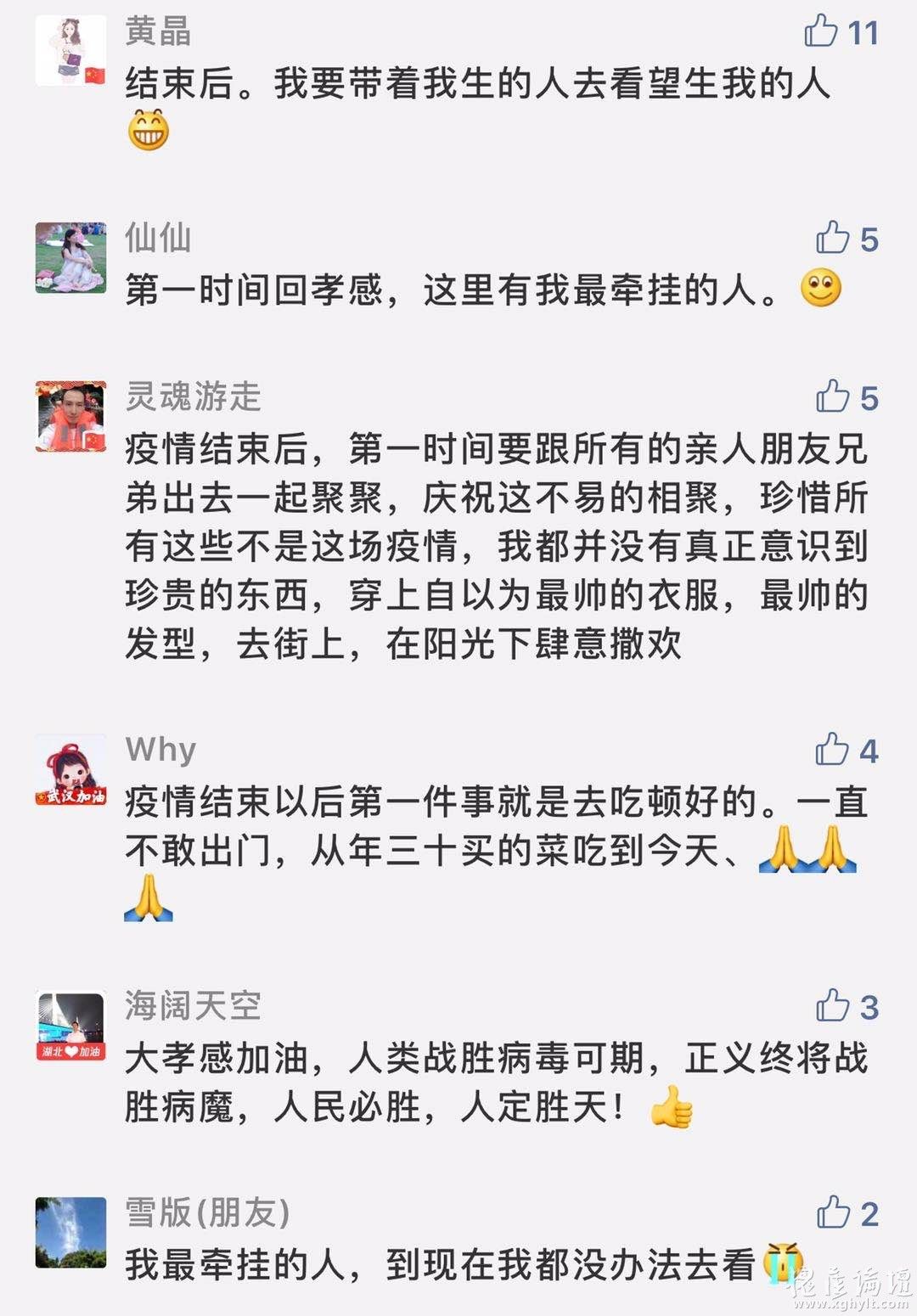Like 仙仙's comment about 孝感
Screen dimensions: 917x1316
pyautogui.click(x=833, y=239)
